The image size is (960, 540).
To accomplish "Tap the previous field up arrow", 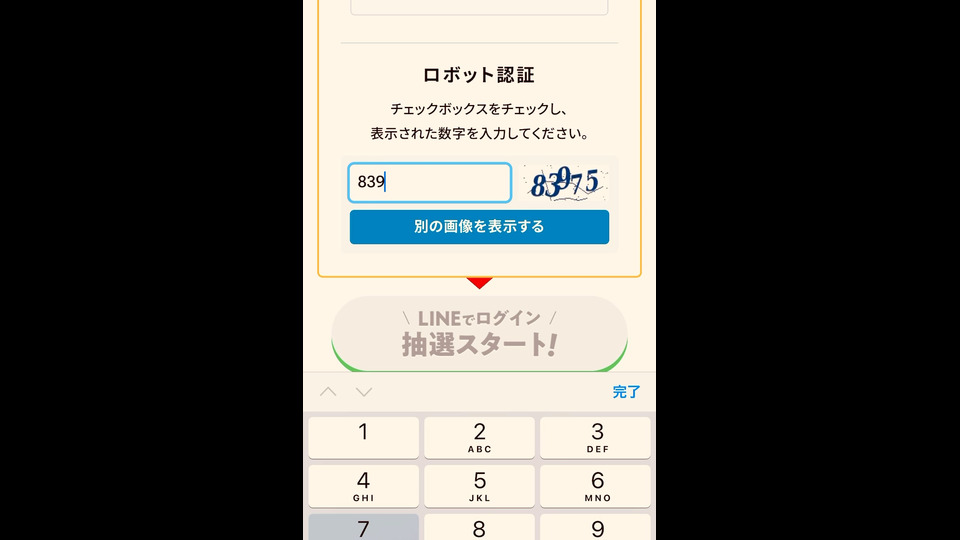I will pyautogui.click(x=328, y=392).
